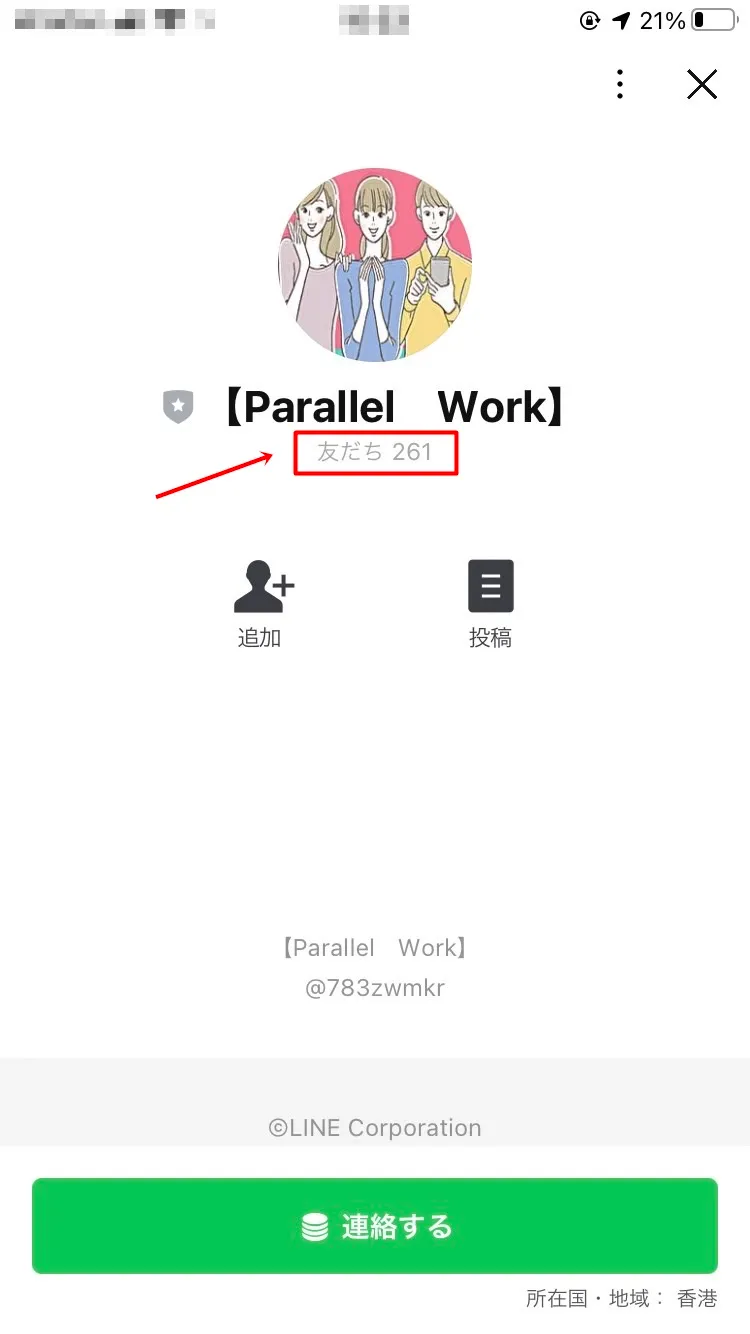Close the profile with the X
Viewport: 750px width, 1334px height.
[x=702, y=85]
